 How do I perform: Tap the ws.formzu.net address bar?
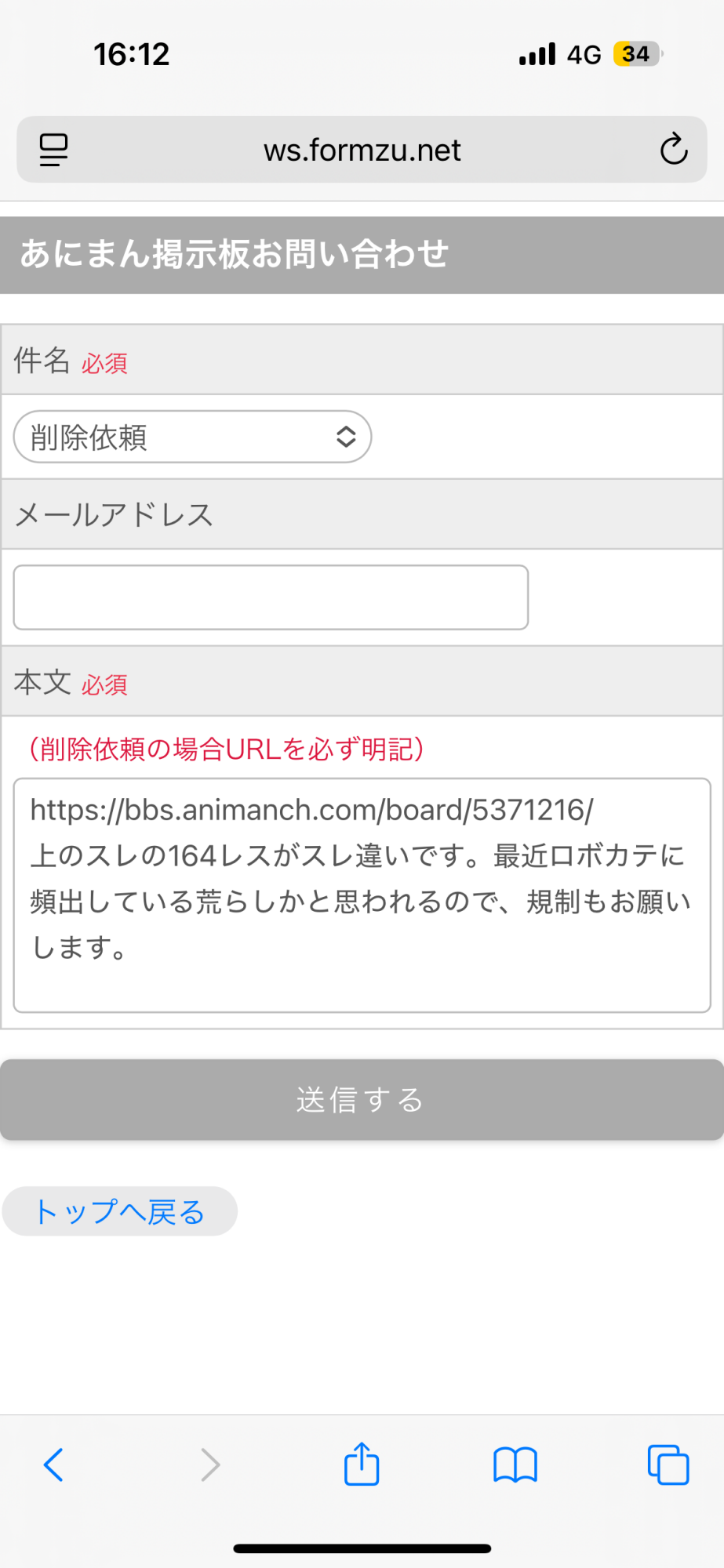tap(362, 150)
